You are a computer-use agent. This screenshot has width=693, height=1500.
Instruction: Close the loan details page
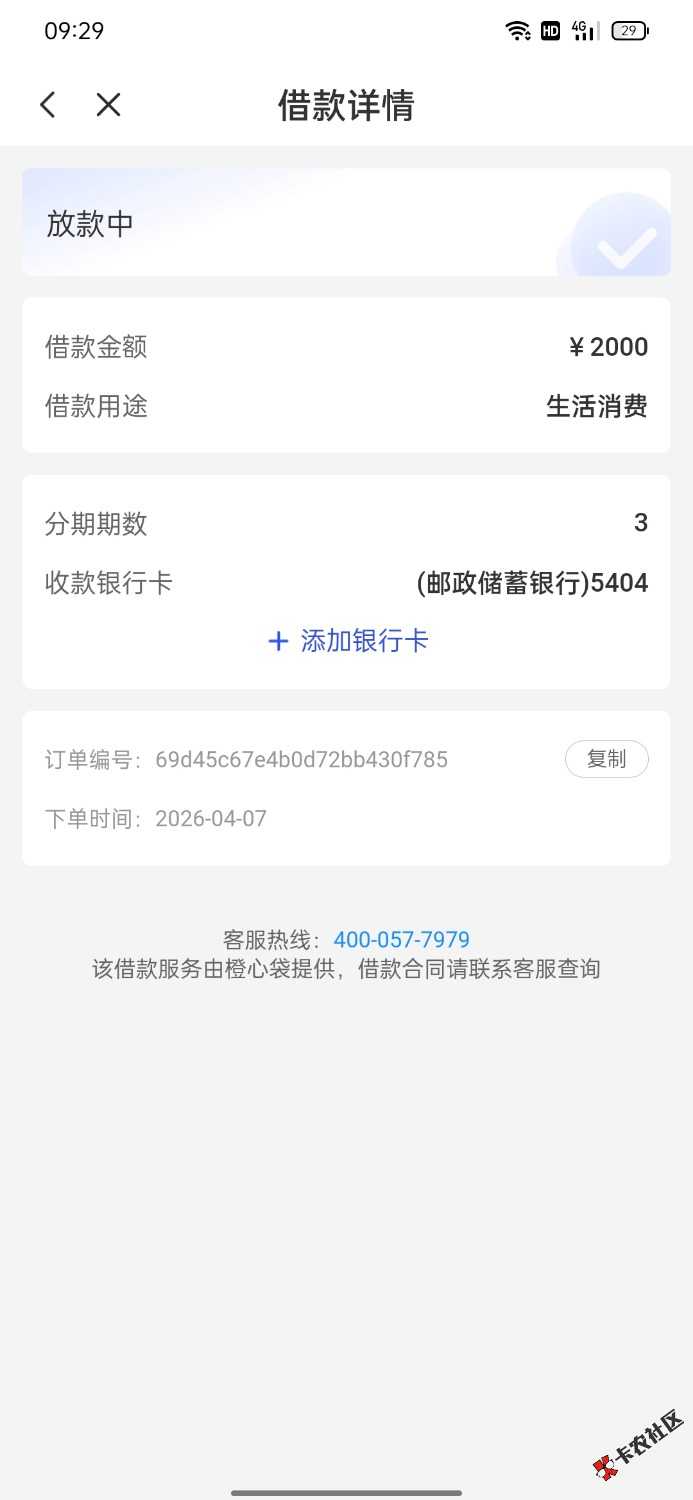tap(108, 105)
